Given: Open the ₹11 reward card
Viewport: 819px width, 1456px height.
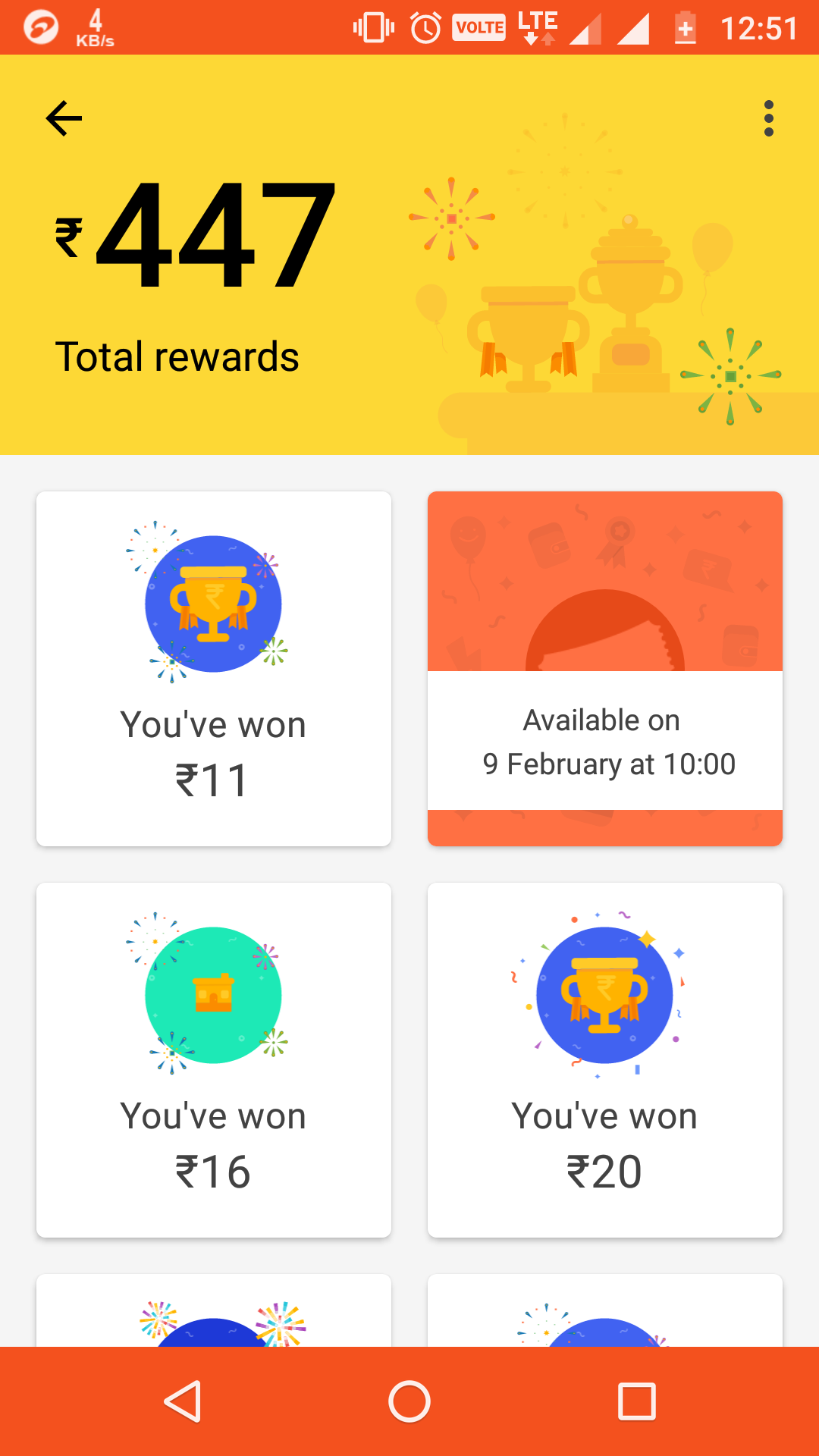Looking at the screenshot, I should [214, 669].
